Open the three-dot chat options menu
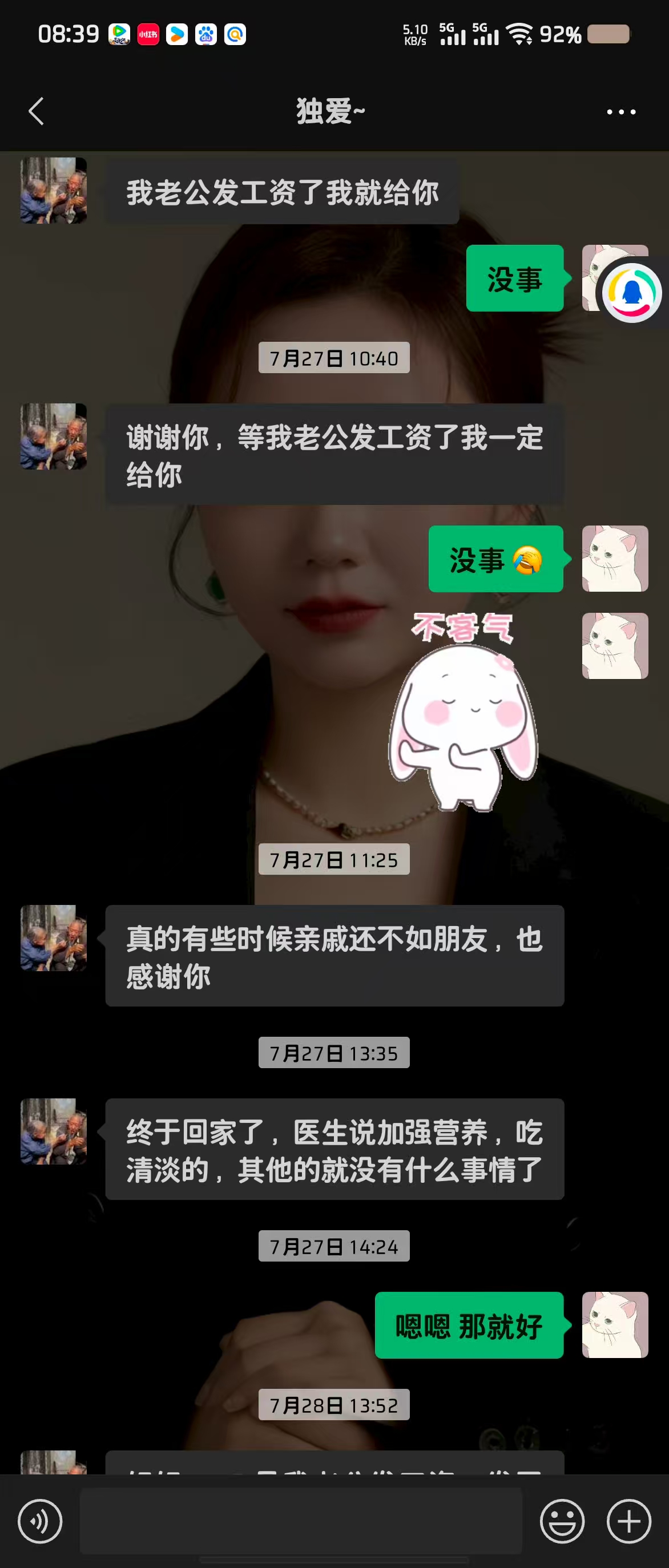The width and height of the screenshot is (669, 1568). [621, 112]
